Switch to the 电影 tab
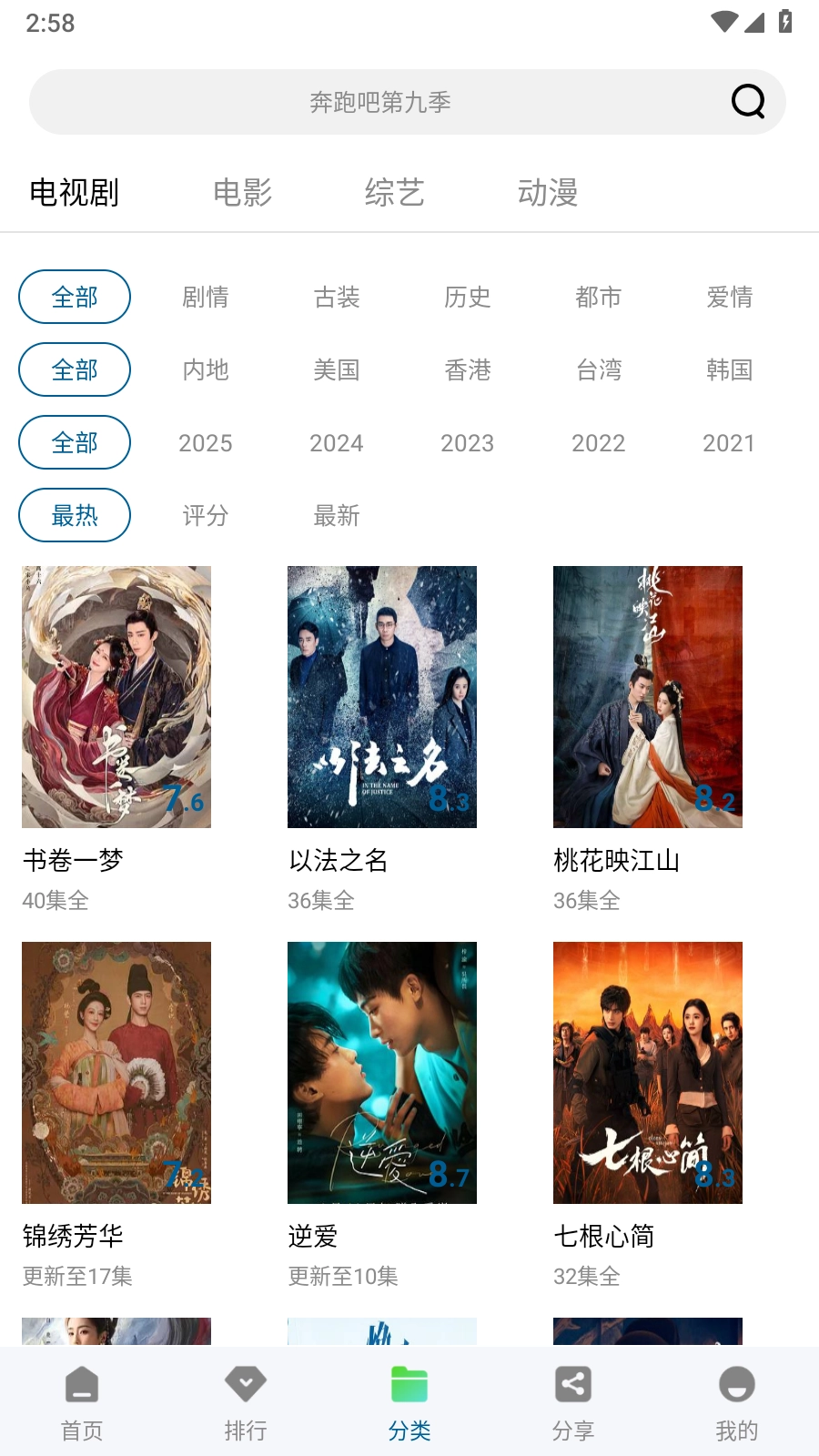The width and height of the screenshot is (819, 1456). pyautogui.click(x=243, y=192)
